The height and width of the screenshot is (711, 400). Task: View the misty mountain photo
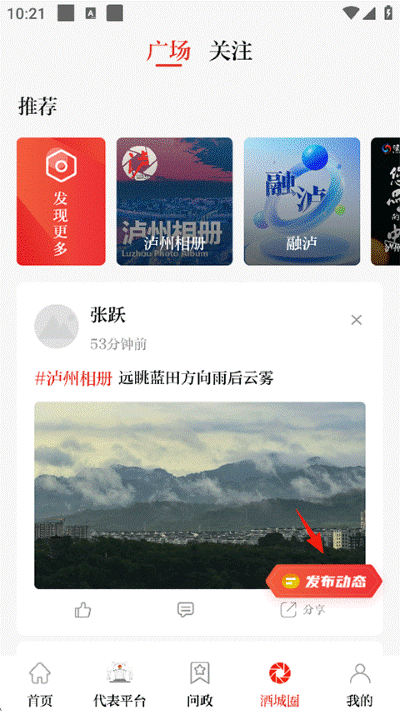tap(200, 495)
